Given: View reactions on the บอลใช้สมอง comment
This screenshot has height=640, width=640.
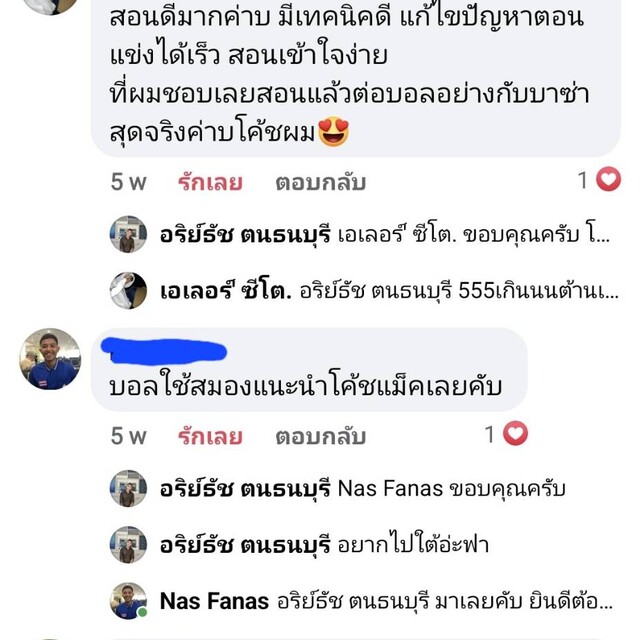Looking at the screenshot, I should pos(507,434).
